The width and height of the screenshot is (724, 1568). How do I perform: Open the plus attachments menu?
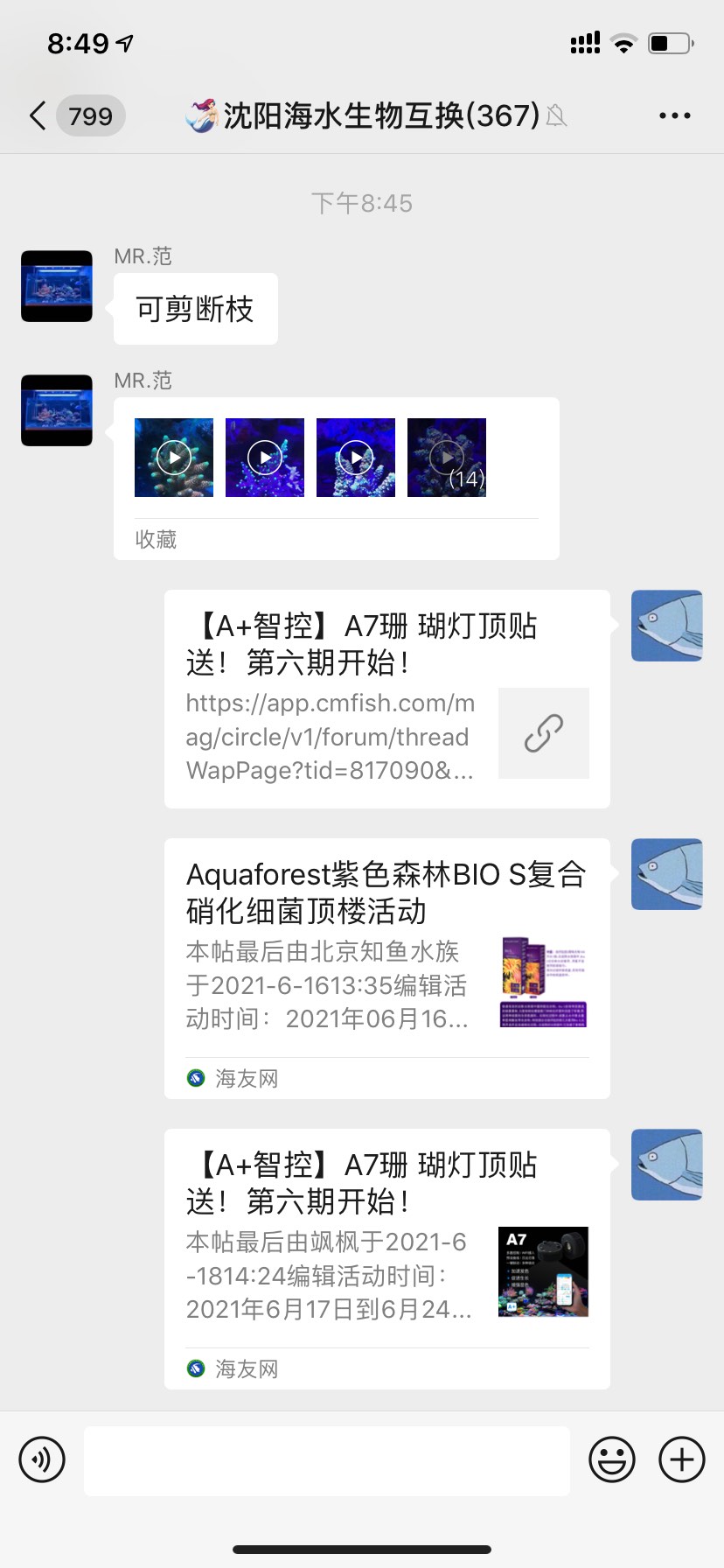point(681,1459)
